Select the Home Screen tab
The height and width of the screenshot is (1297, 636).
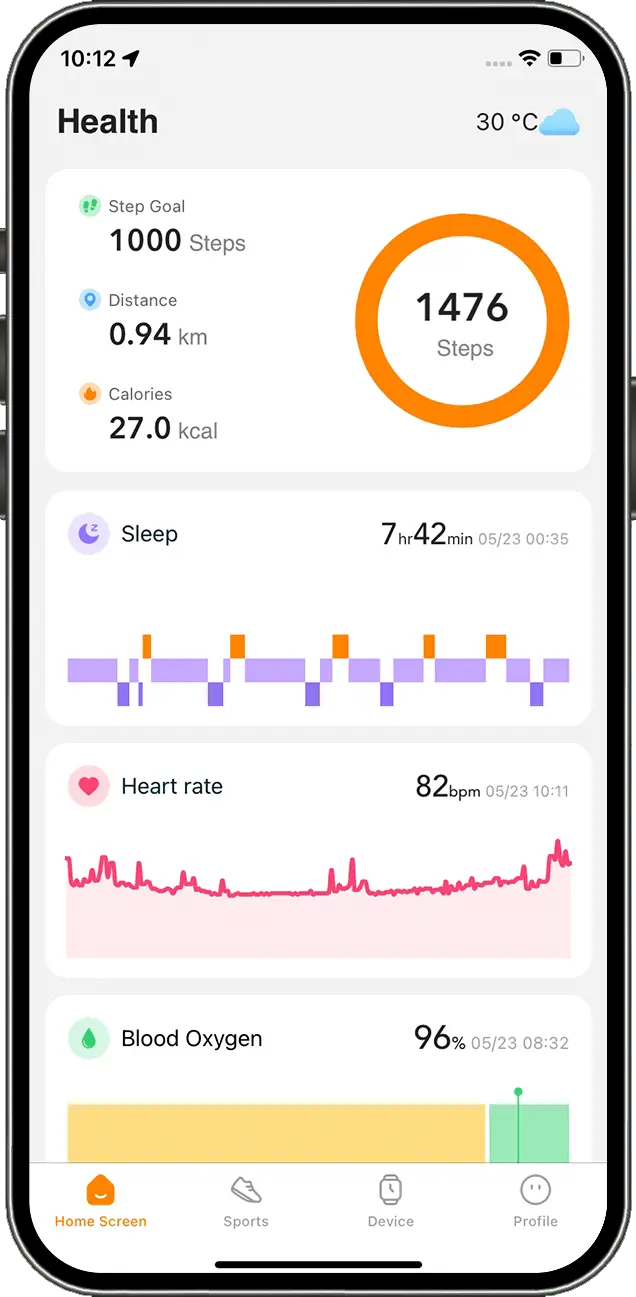(100, 1201)
